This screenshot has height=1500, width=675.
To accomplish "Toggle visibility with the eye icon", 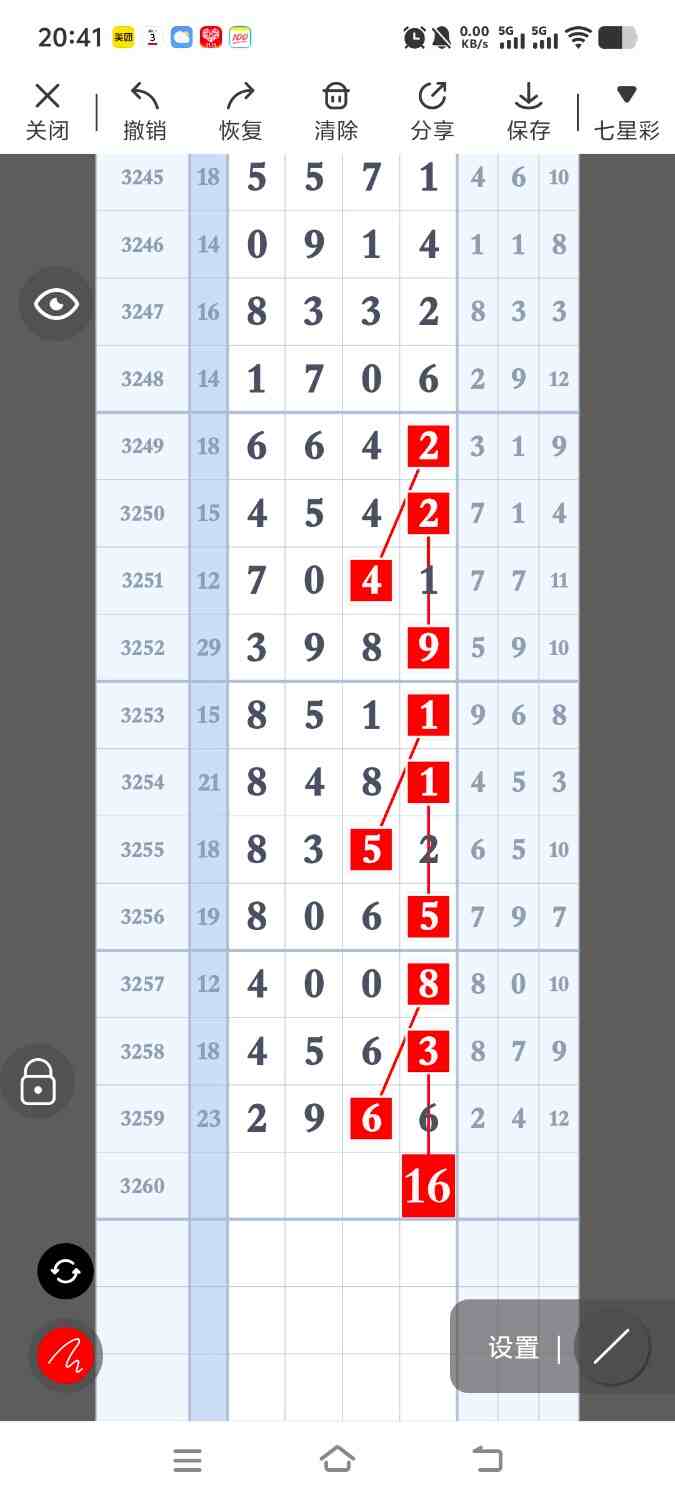I will [56, 304].
